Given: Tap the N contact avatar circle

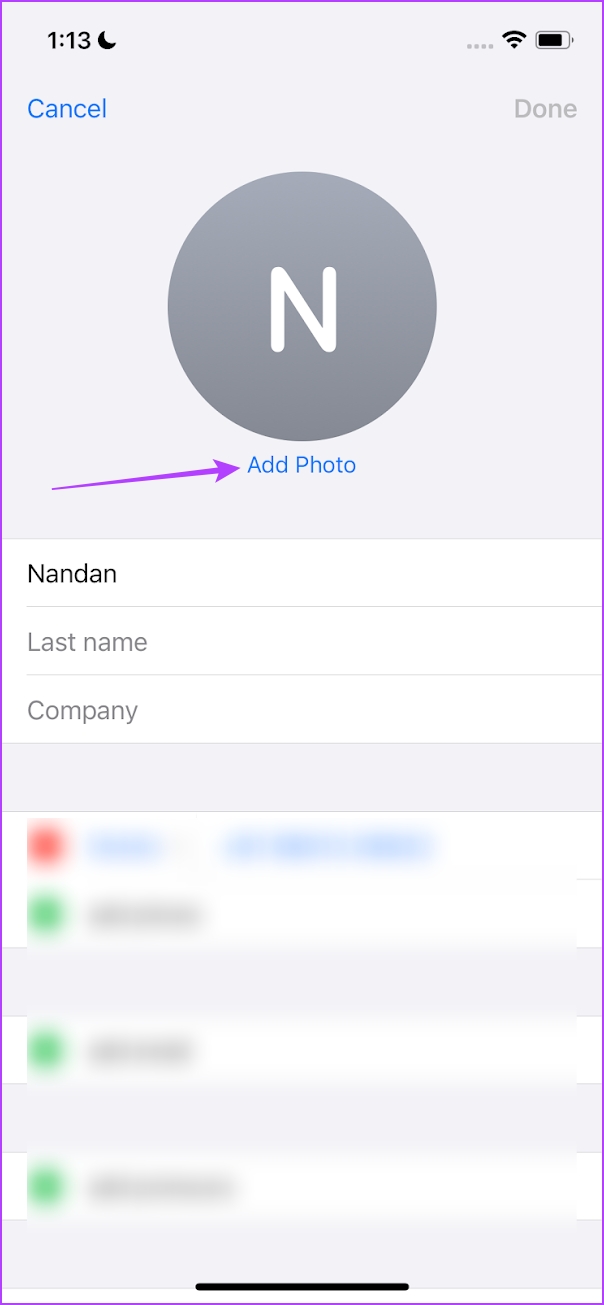Looking at the screenshot, I should (302, 306).
